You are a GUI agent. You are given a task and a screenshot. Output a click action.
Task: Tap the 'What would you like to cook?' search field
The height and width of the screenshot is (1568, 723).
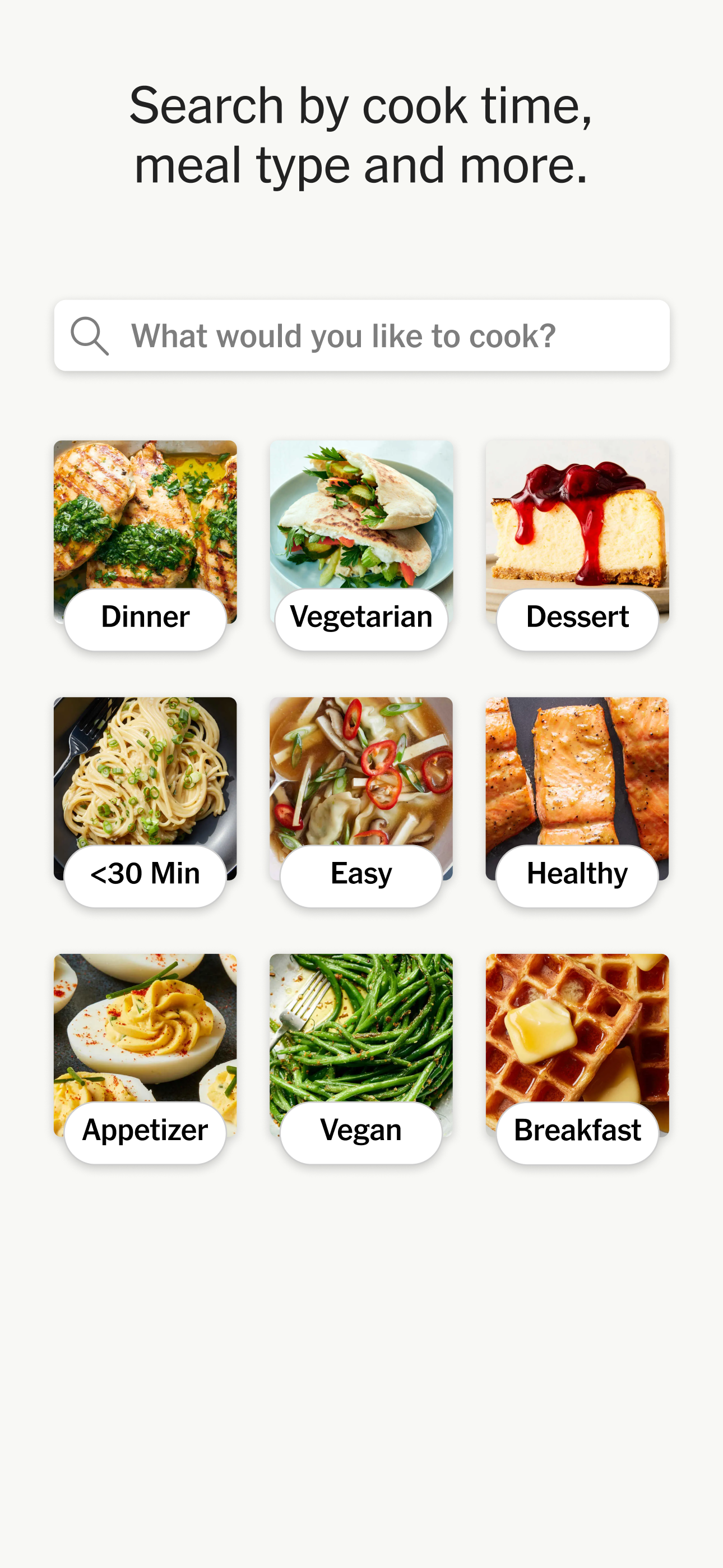click(361, 335)
